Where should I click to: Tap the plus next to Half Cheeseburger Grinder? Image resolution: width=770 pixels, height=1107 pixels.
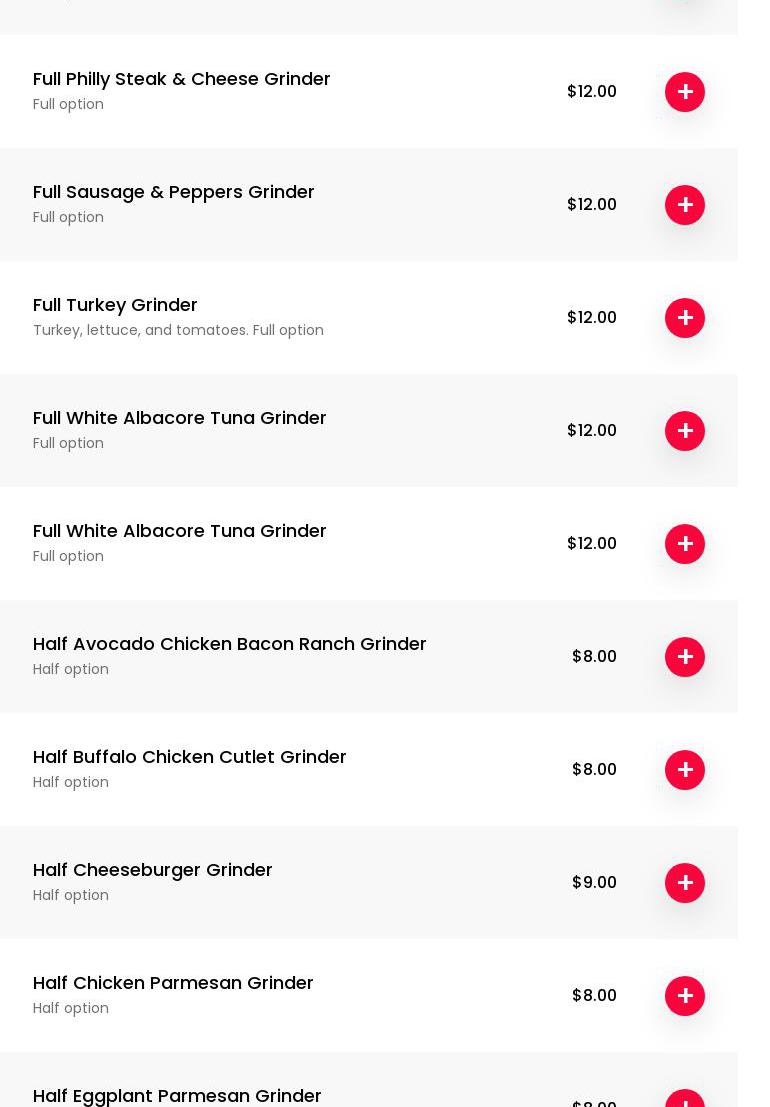pyautogui.click(x=685, y=883)
